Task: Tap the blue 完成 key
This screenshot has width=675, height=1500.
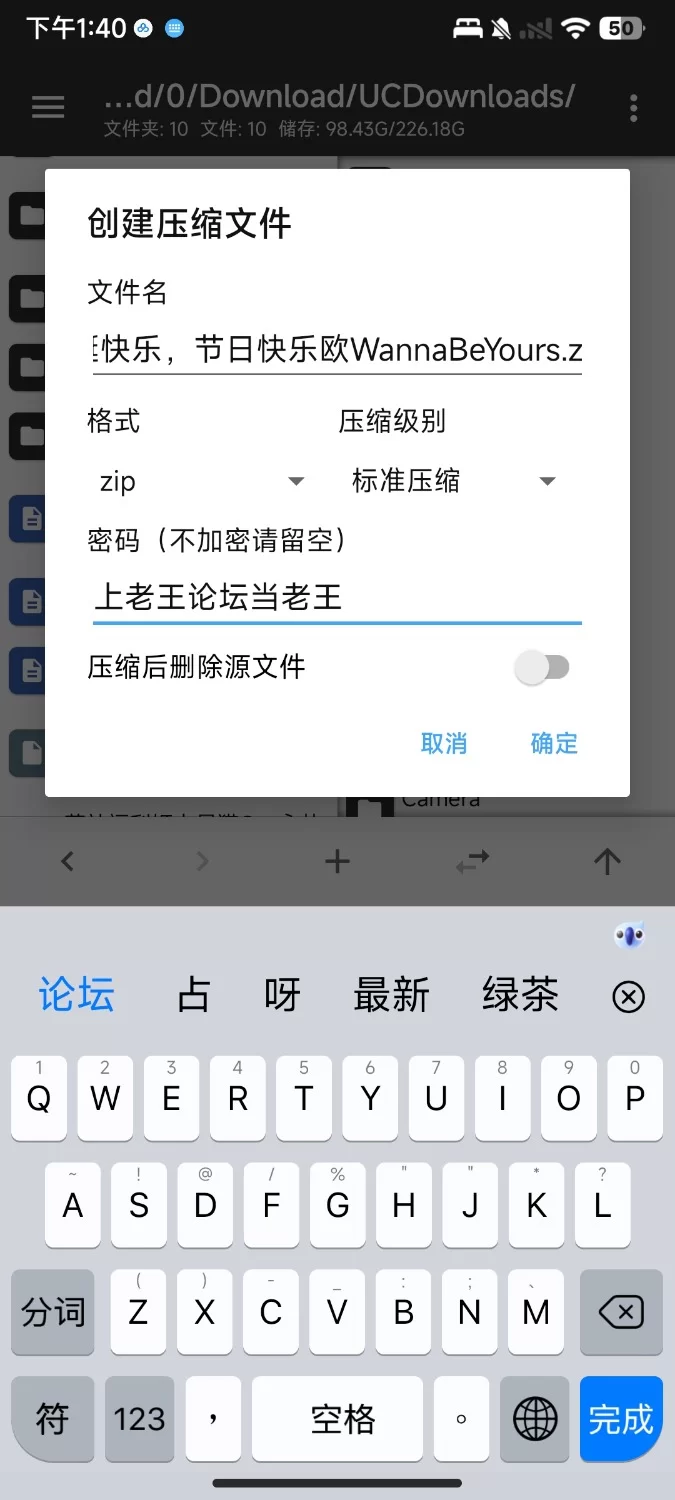Action: 621,1418
